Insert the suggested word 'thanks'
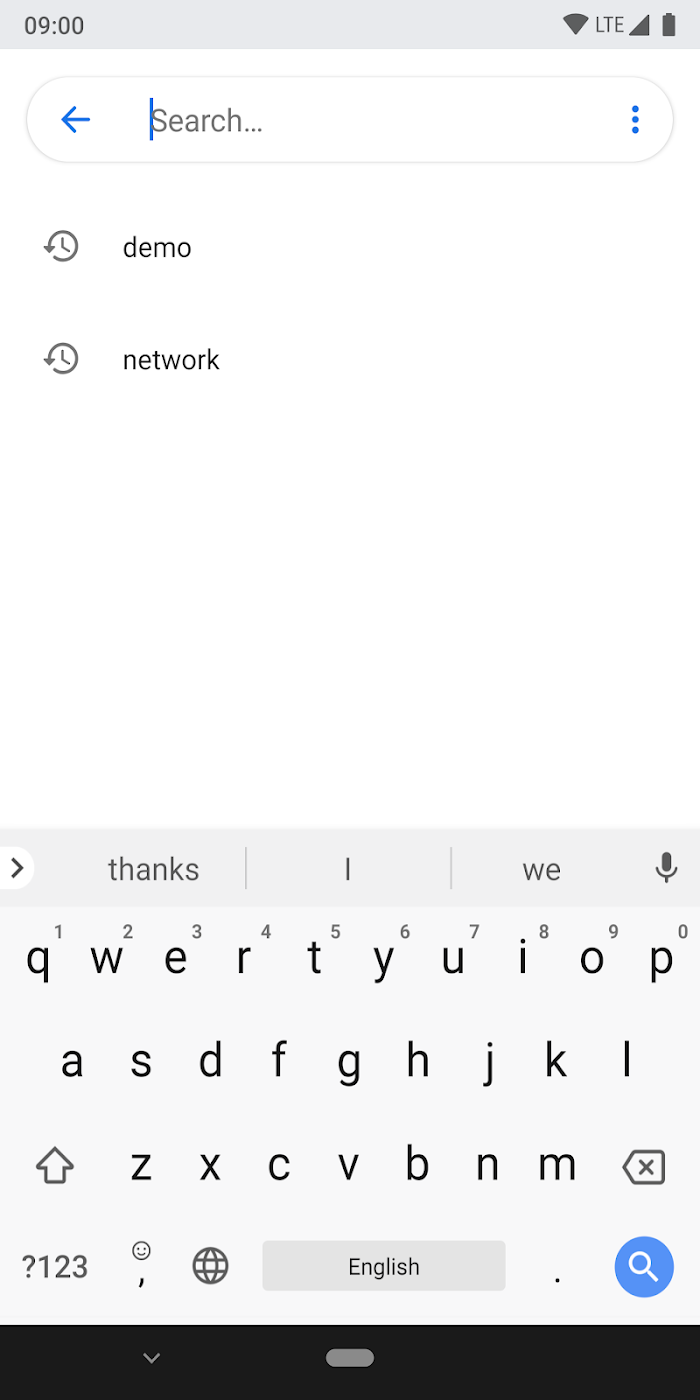Screen dimensions: 700x1400 coord(153,869)
